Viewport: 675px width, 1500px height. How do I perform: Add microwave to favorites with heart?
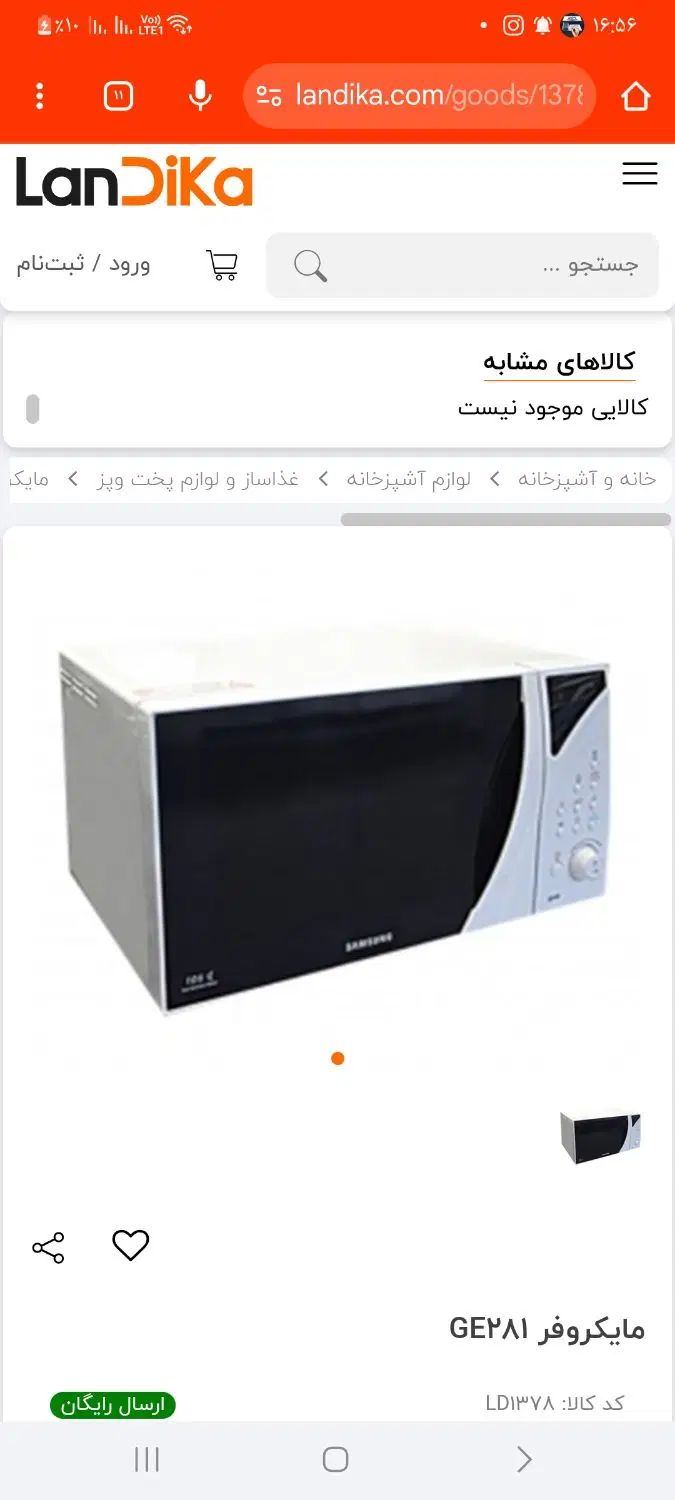(130, 1245)
